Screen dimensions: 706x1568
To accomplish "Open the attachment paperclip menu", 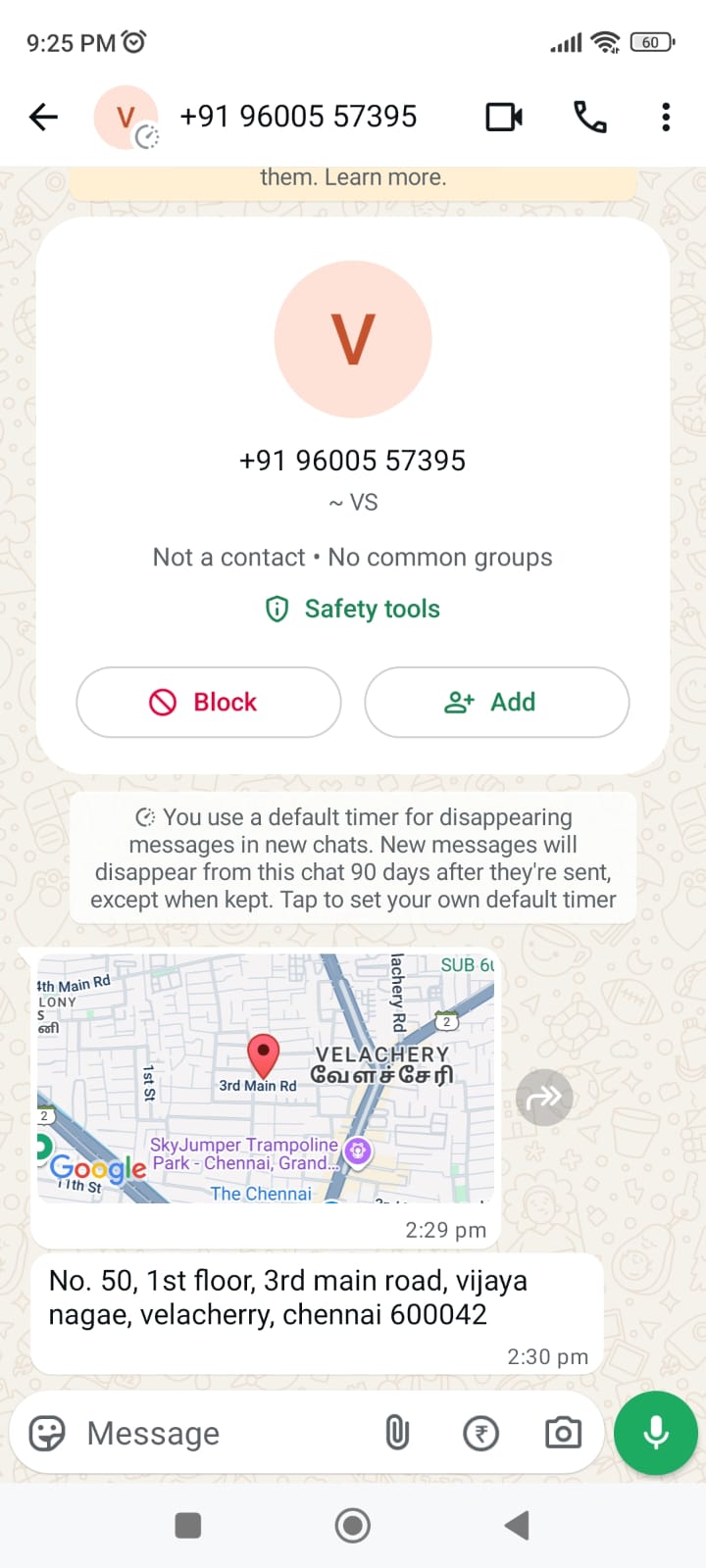I will (x=397, y=1434).
